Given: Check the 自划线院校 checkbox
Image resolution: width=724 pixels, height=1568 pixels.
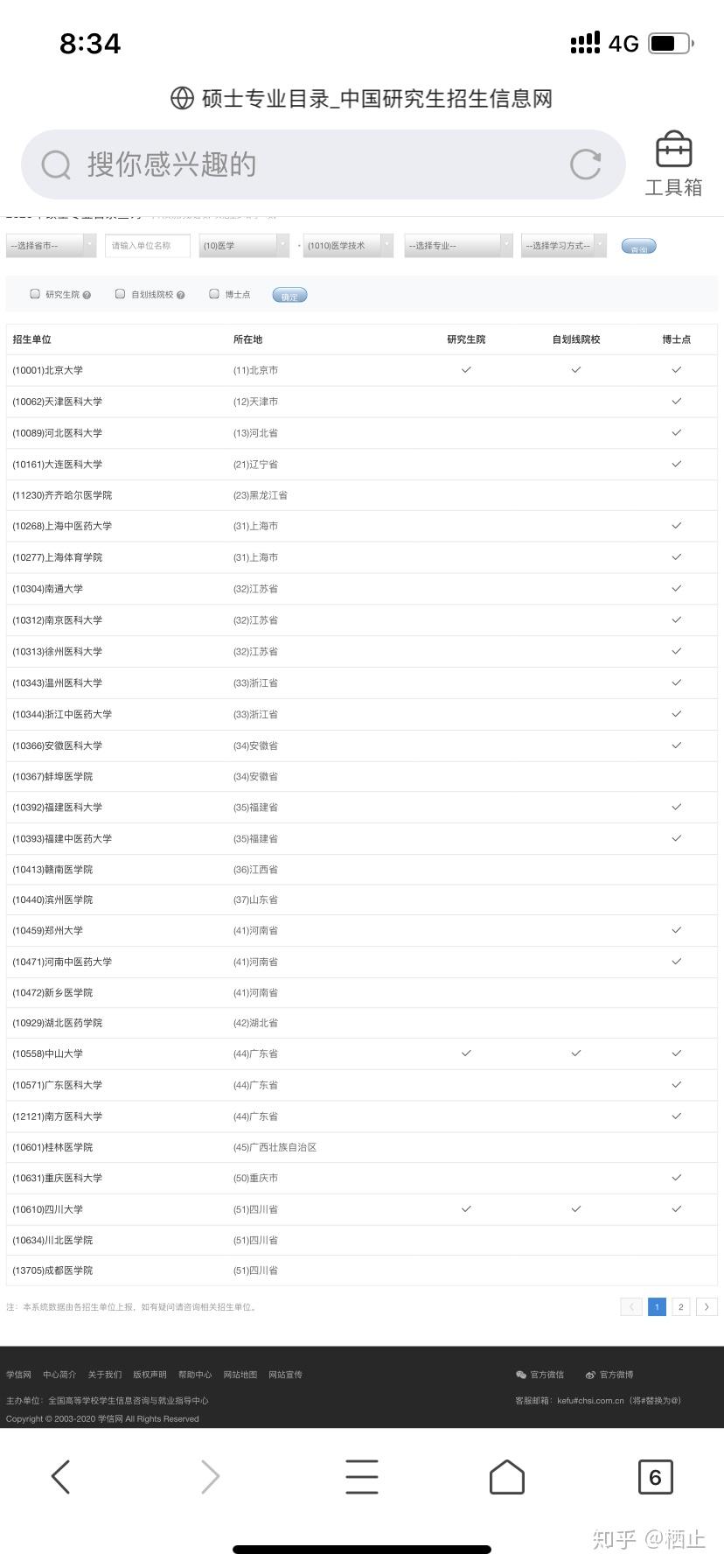Looking at the screenshot, I should click(121, 294).
